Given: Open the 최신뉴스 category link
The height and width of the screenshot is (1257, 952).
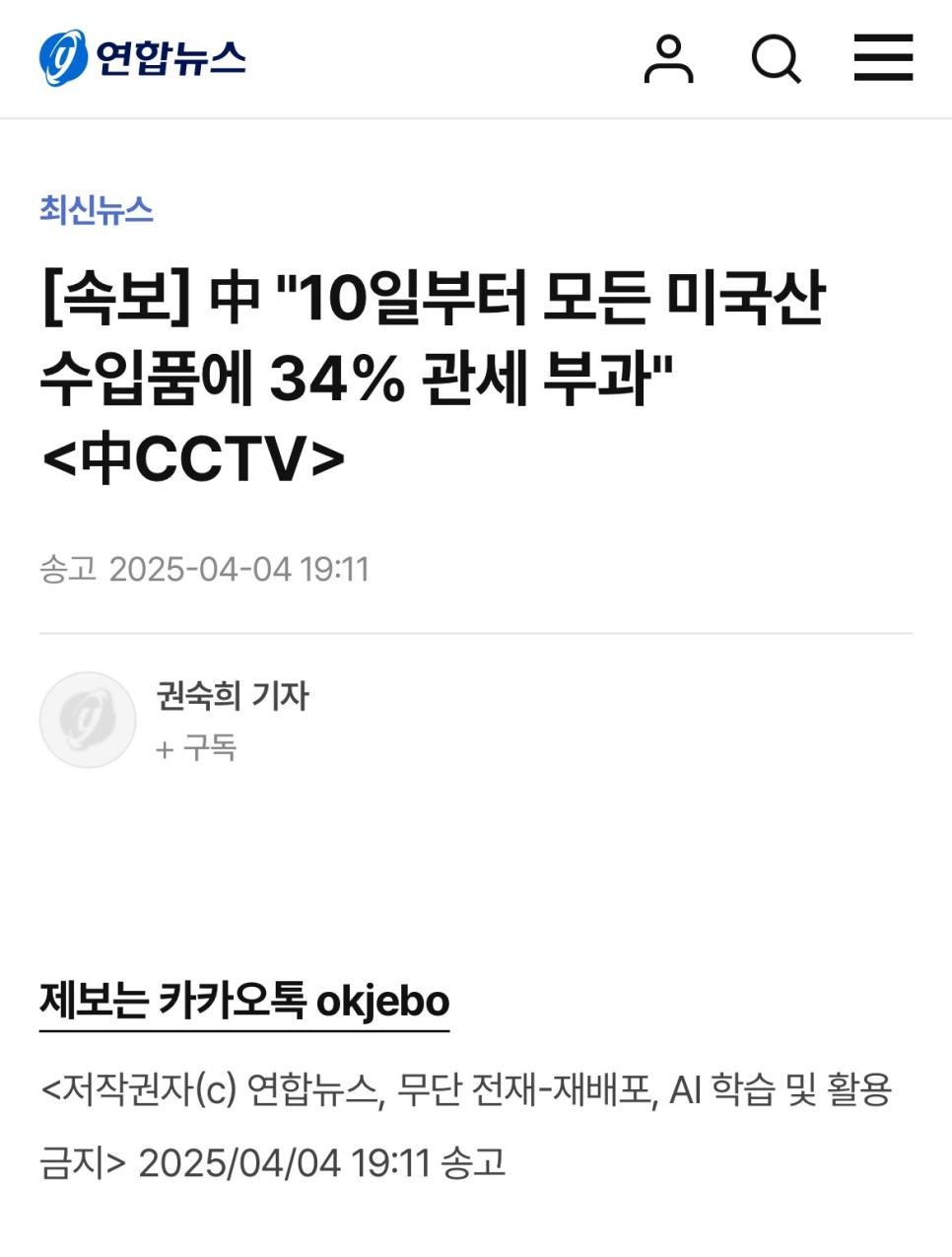Looking at the screenshot, I should pos(97,210).
